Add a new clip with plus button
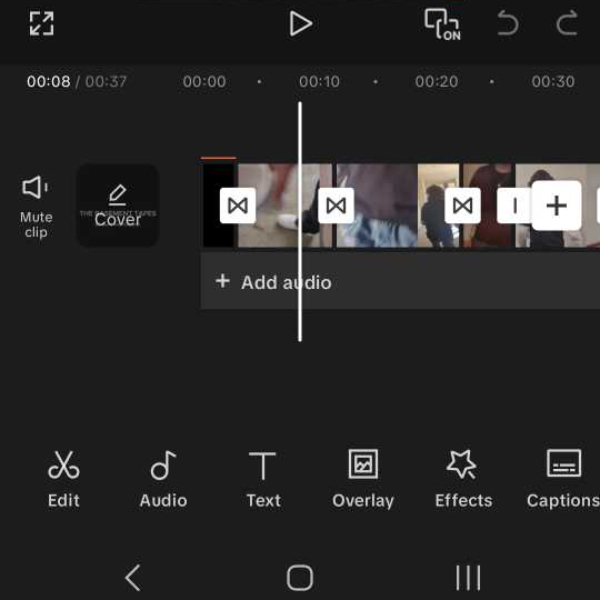Viewport: 600px width, 600px height. pos(556,206)
